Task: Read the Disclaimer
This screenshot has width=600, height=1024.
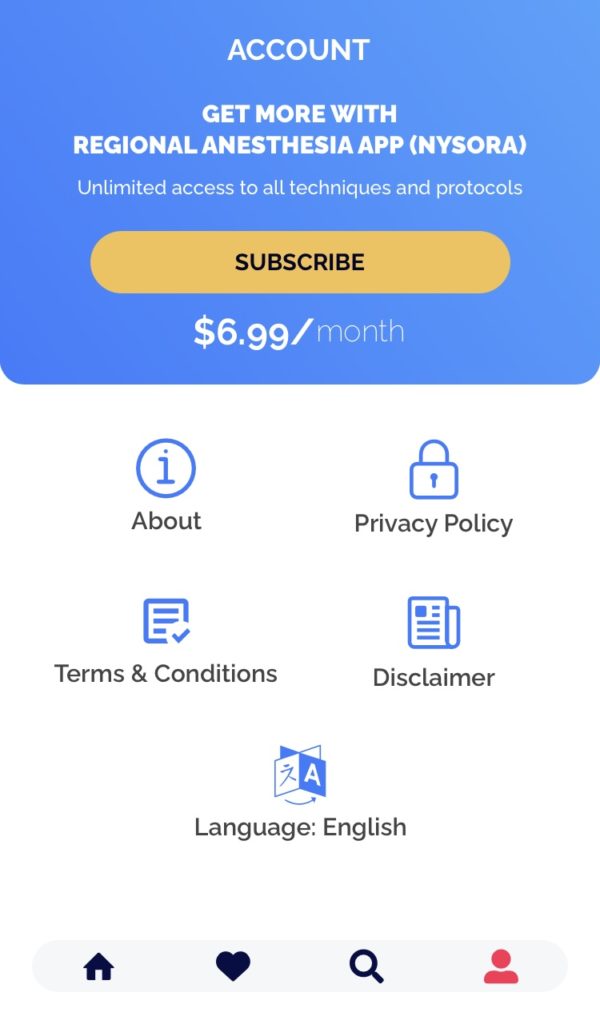Action: click(x=433, y=642)
